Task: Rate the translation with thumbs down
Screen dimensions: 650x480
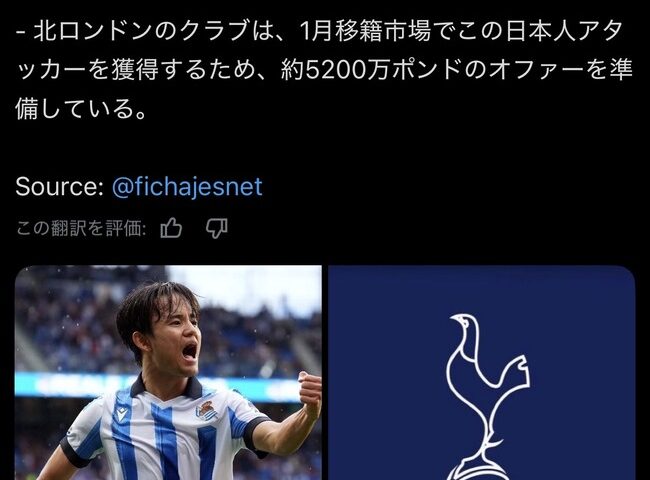Action: pos(216,229)
